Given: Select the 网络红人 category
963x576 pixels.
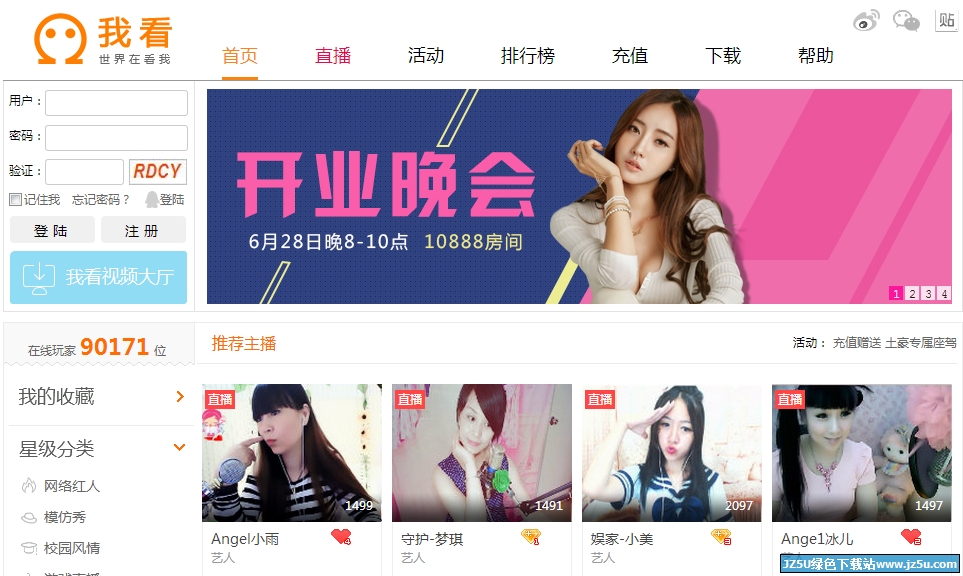Looking at the screenshot, I should point(72,486).
